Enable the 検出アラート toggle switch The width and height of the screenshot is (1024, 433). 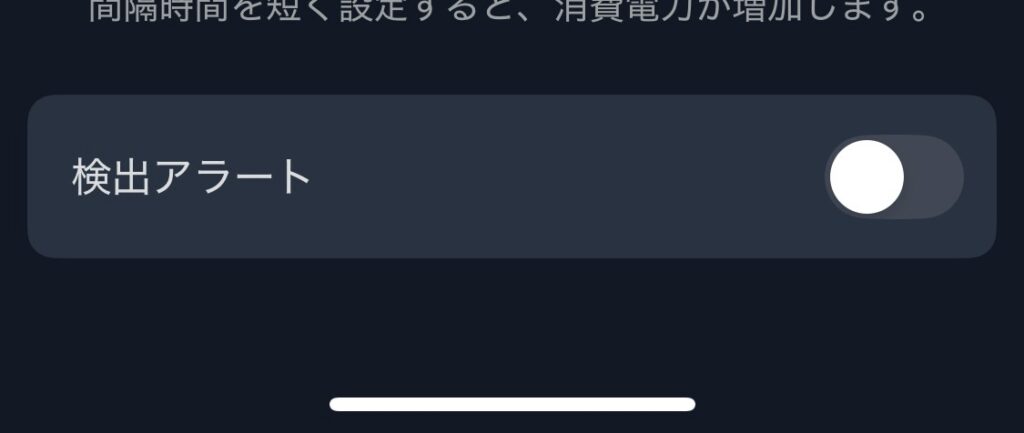click(893, 177)
